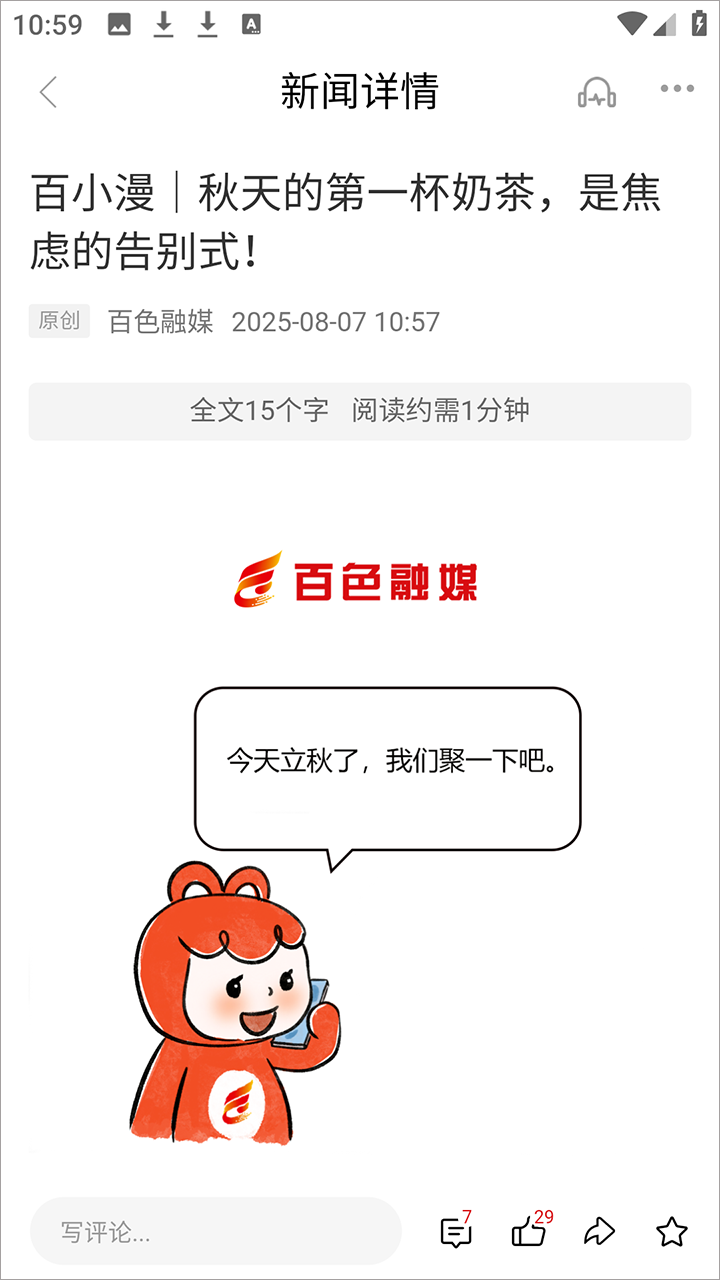Image resolution: width=720 pixels, height=1280 pixels.
Task: Open the three-dot overflow menu
Action: [677, 90]
